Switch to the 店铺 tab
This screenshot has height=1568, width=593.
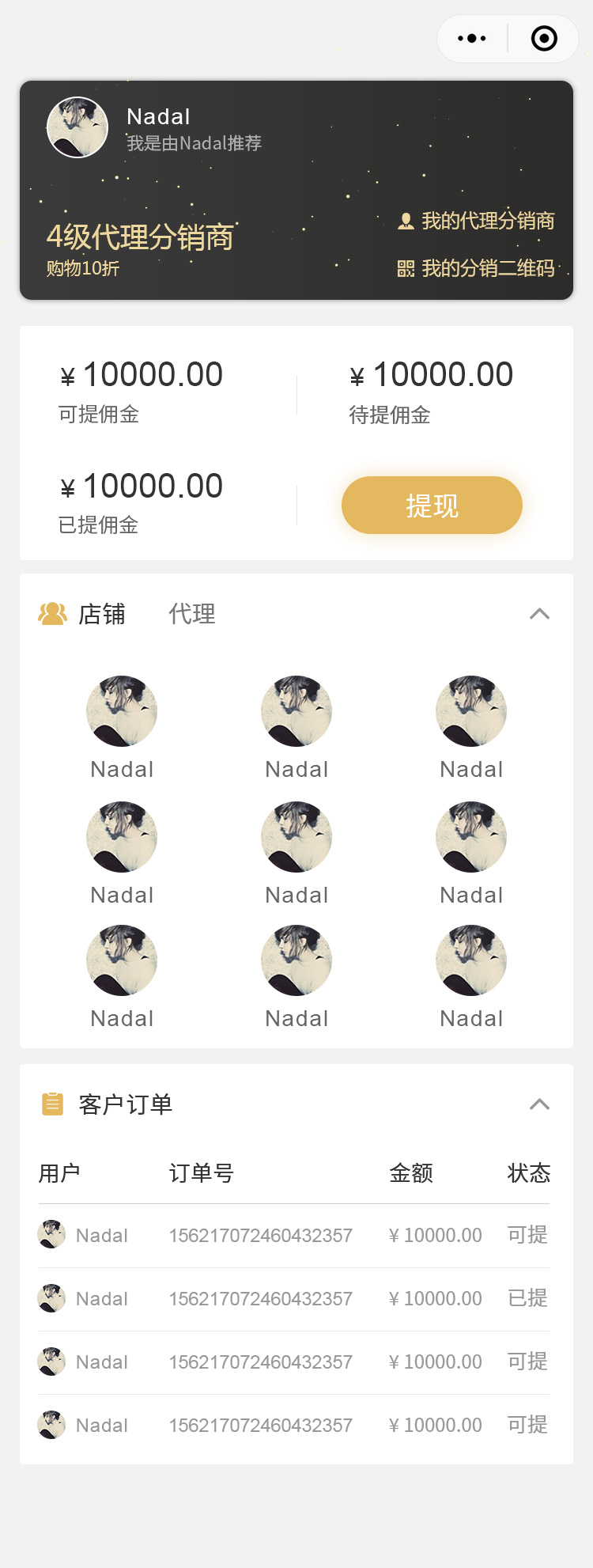101,614
